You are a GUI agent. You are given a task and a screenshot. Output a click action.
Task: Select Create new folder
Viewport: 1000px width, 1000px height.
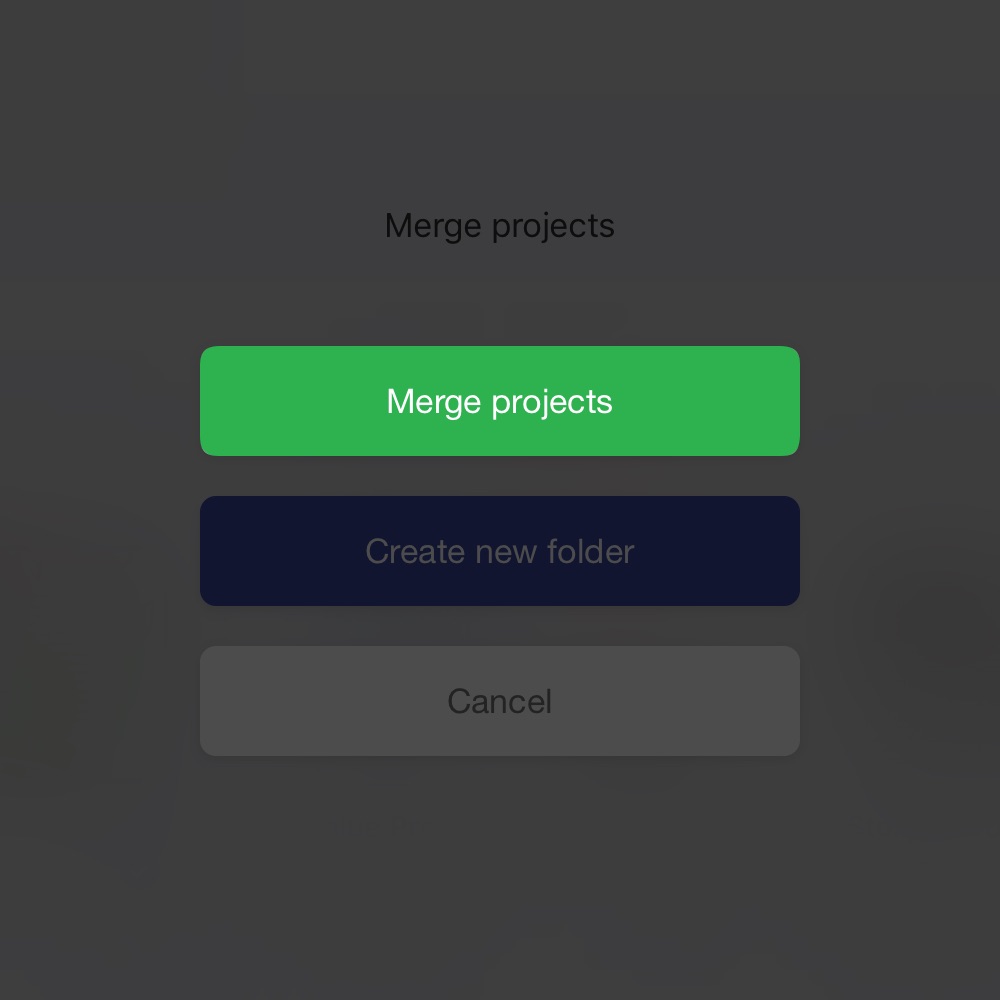point(500,551)
